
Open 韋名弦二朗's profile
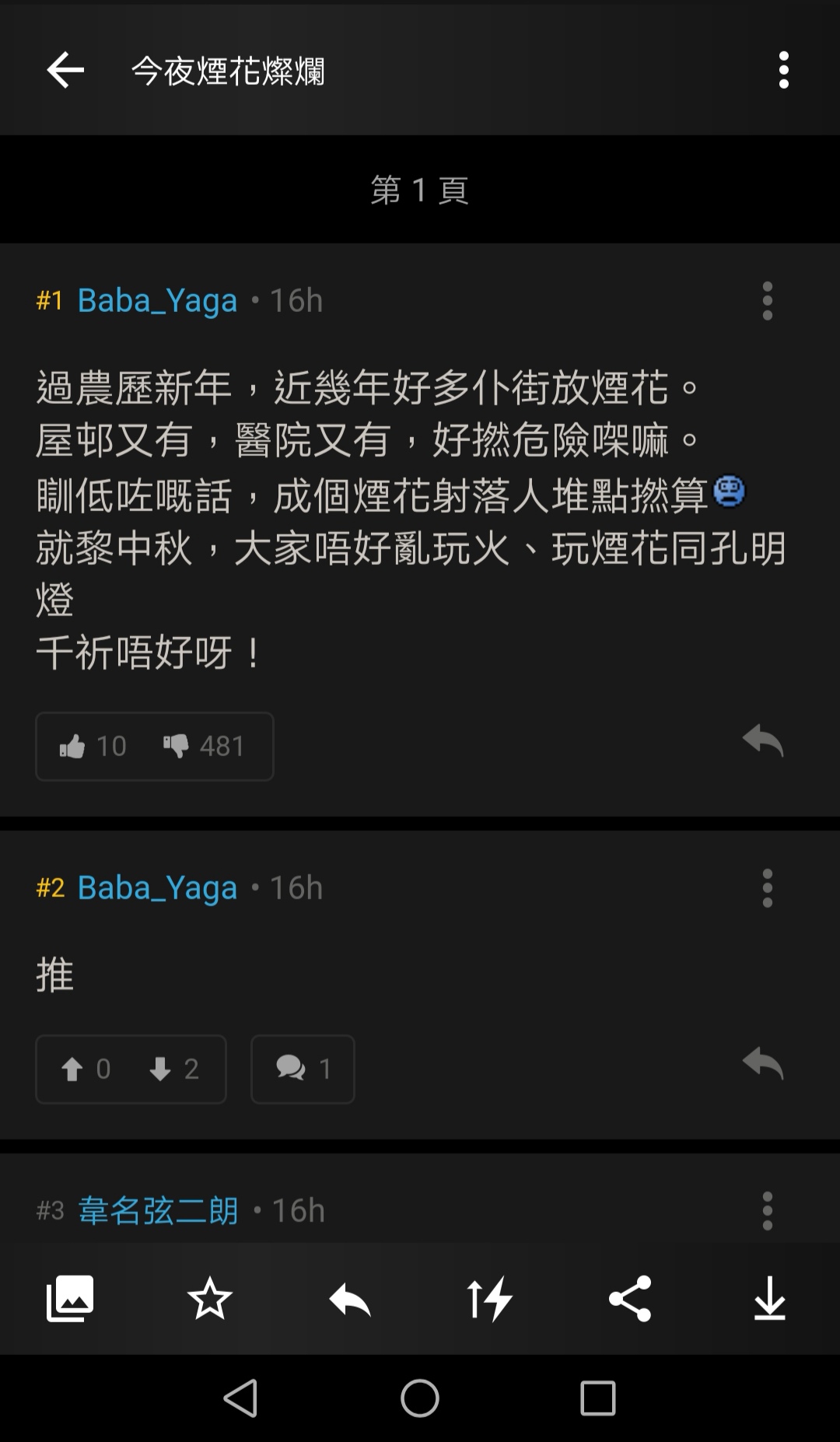(159, 1211)
